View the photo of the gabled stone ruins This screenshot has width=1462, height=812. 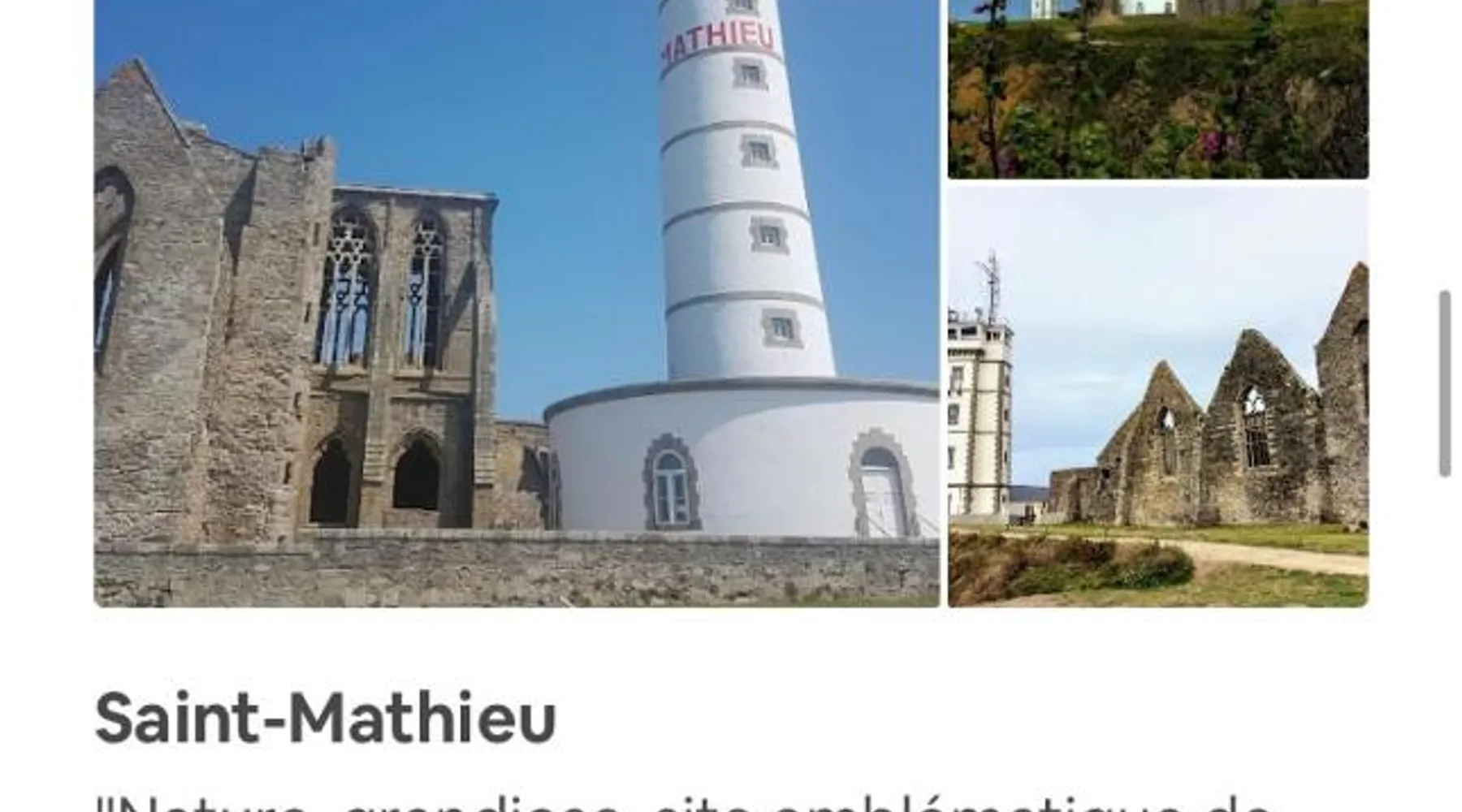pos(1158,396)
